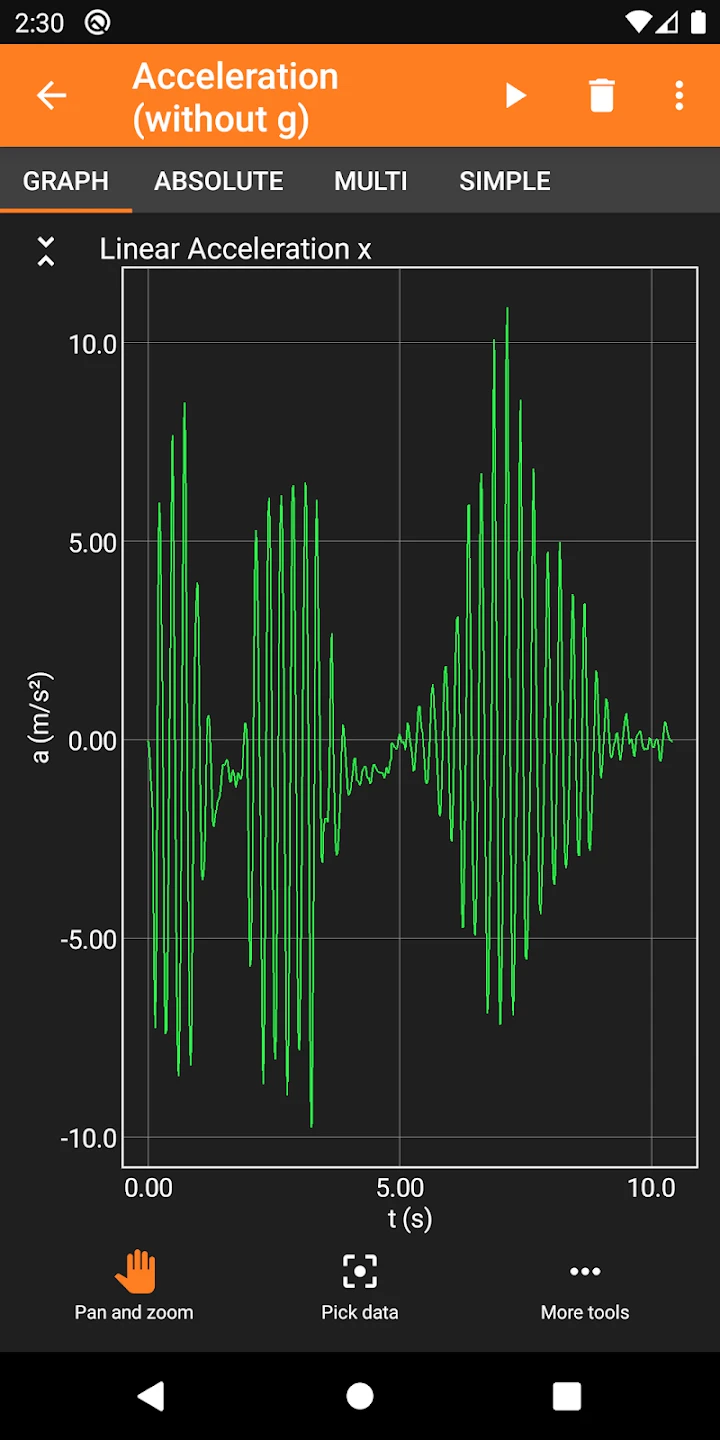Open recent apps from the navigation bar

[566, 1396]
